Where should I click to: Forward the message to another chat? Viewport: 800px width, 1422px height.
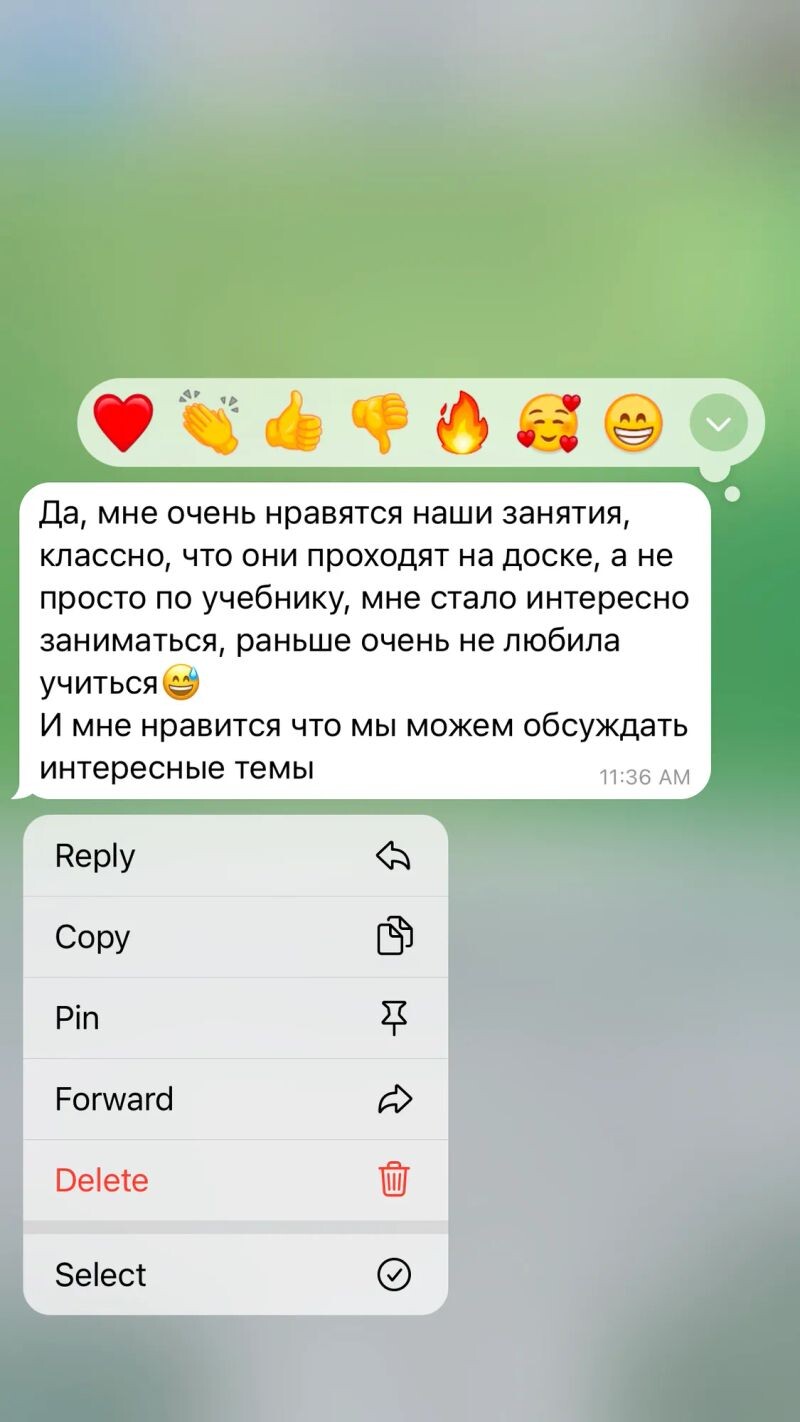pyautogui.click(x=235, y=1099)
